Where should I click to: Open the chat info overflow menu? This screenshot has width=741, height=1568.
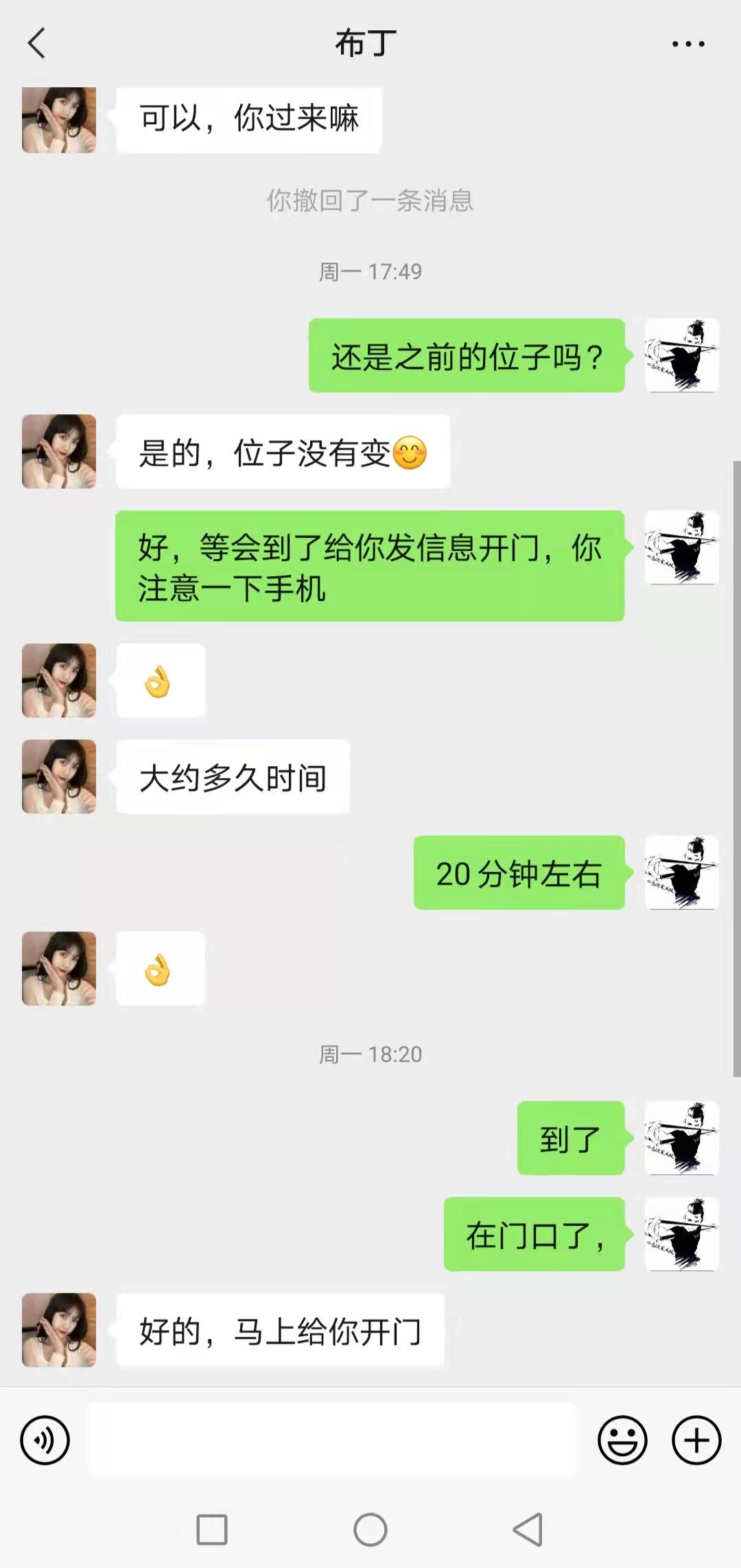tap(687, 44)
